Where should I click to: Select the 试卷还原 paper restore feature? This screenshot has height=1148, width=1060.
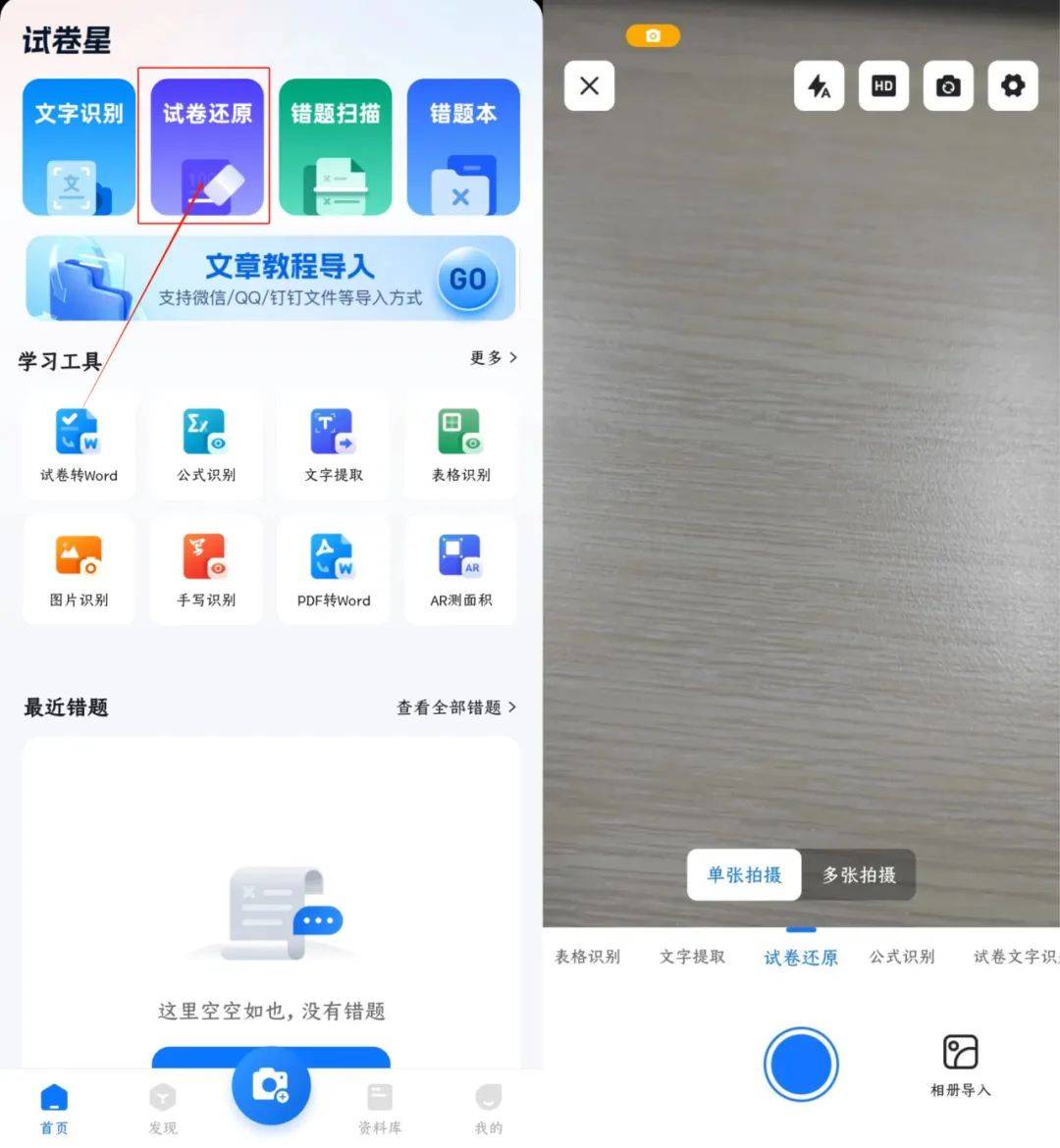204,147
